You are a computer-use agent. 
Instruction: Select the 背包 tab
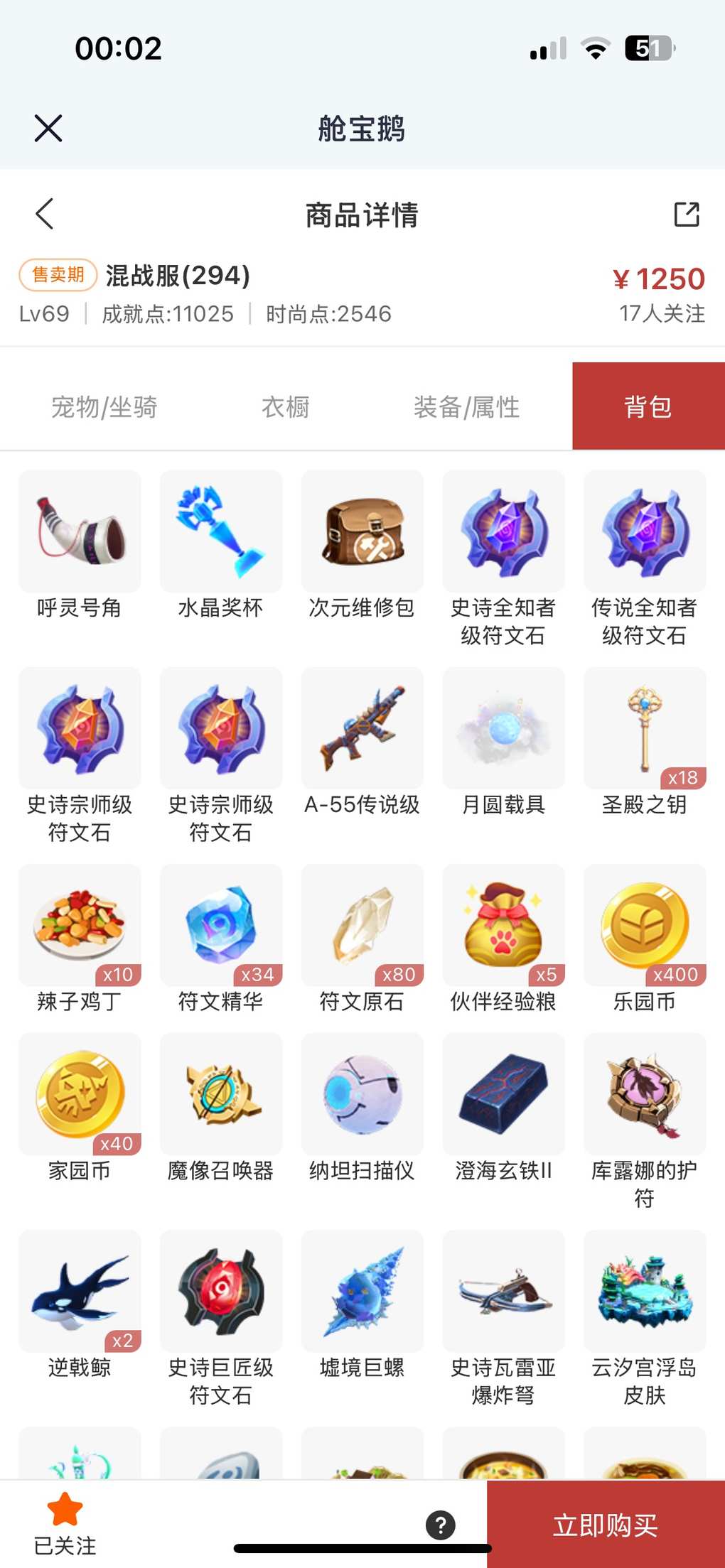pyautogui.click(x=648, y=407)
